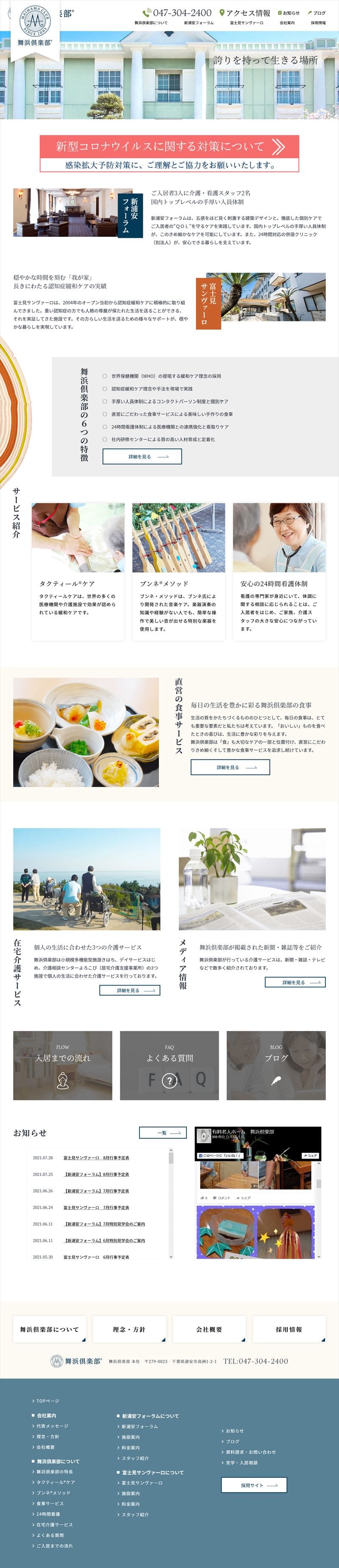The image size is (339, 1568).
Task: Open the ブログ tile
Action: point(276,1065)
